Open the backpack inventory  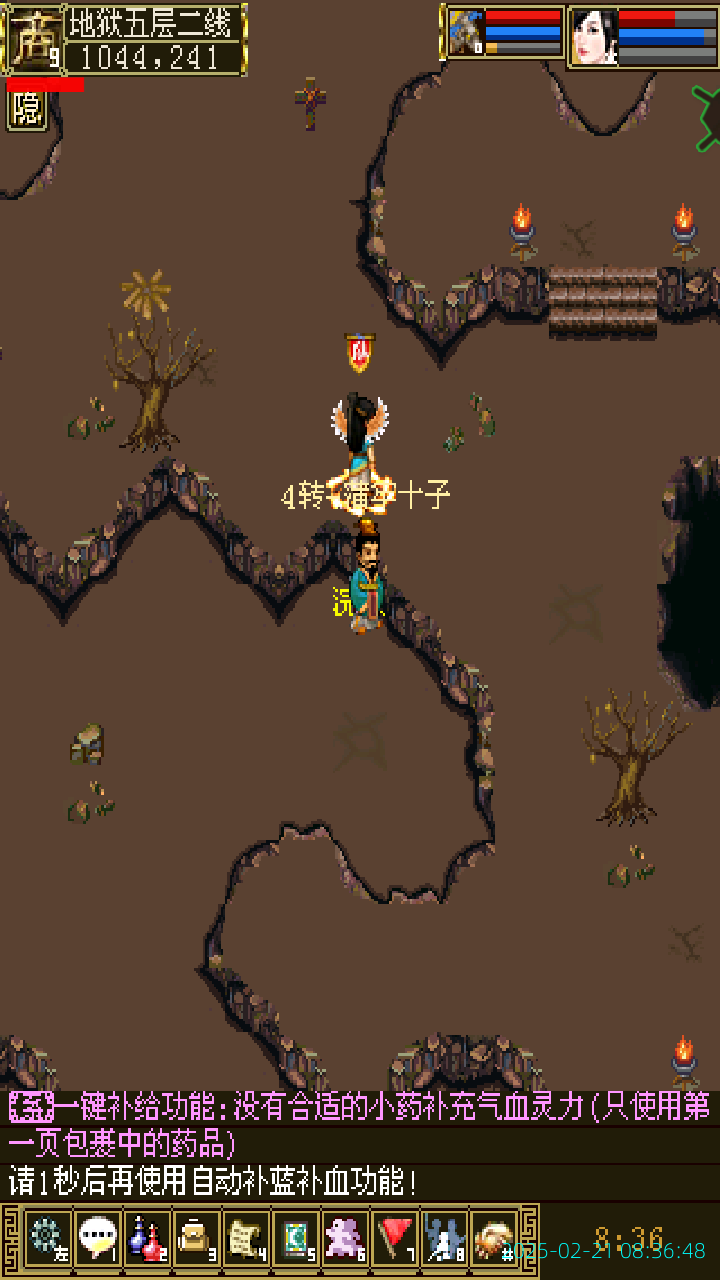point(197,1239)
